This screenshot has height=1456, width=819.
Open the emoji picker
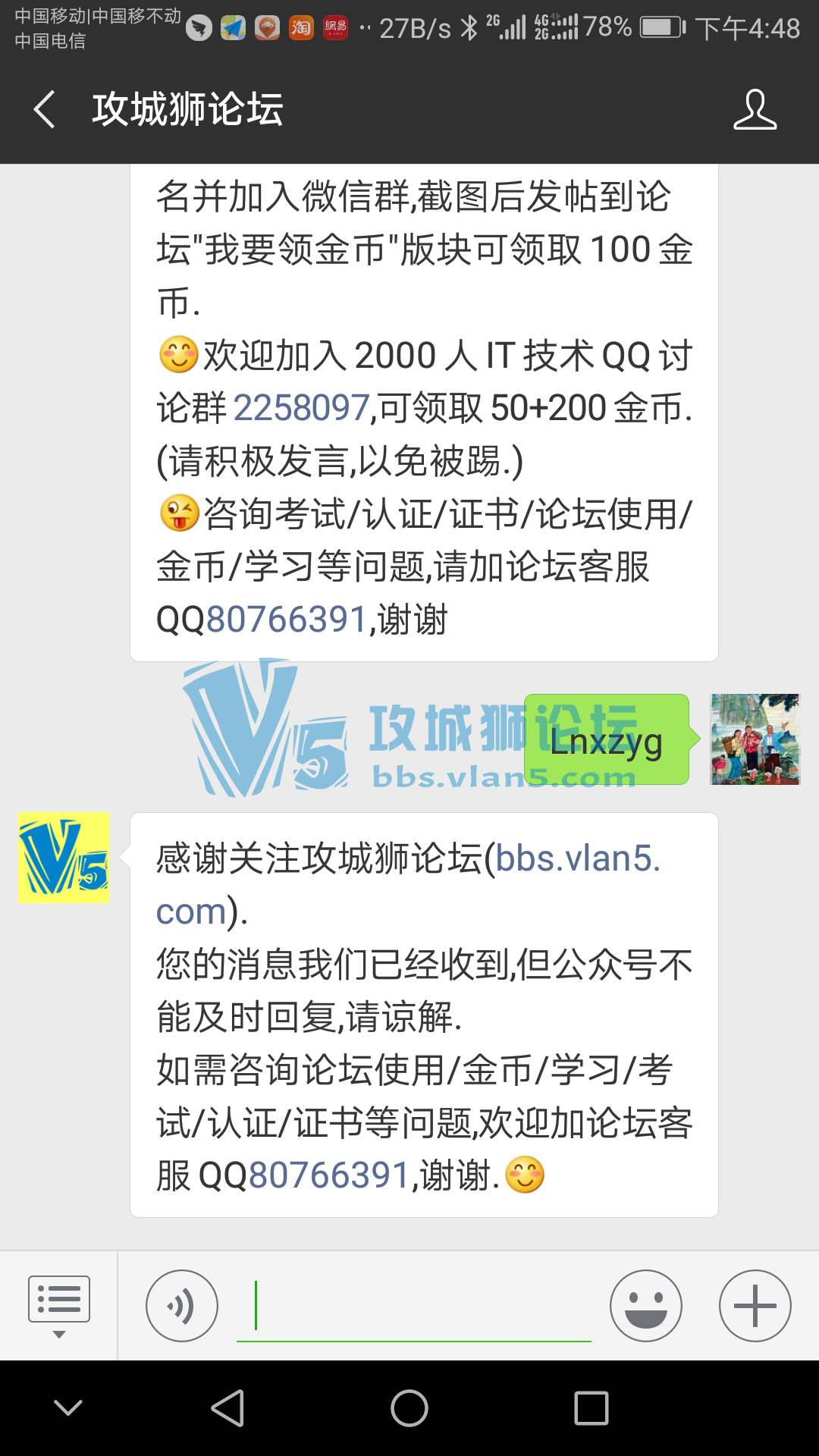tap(645, 1306)
